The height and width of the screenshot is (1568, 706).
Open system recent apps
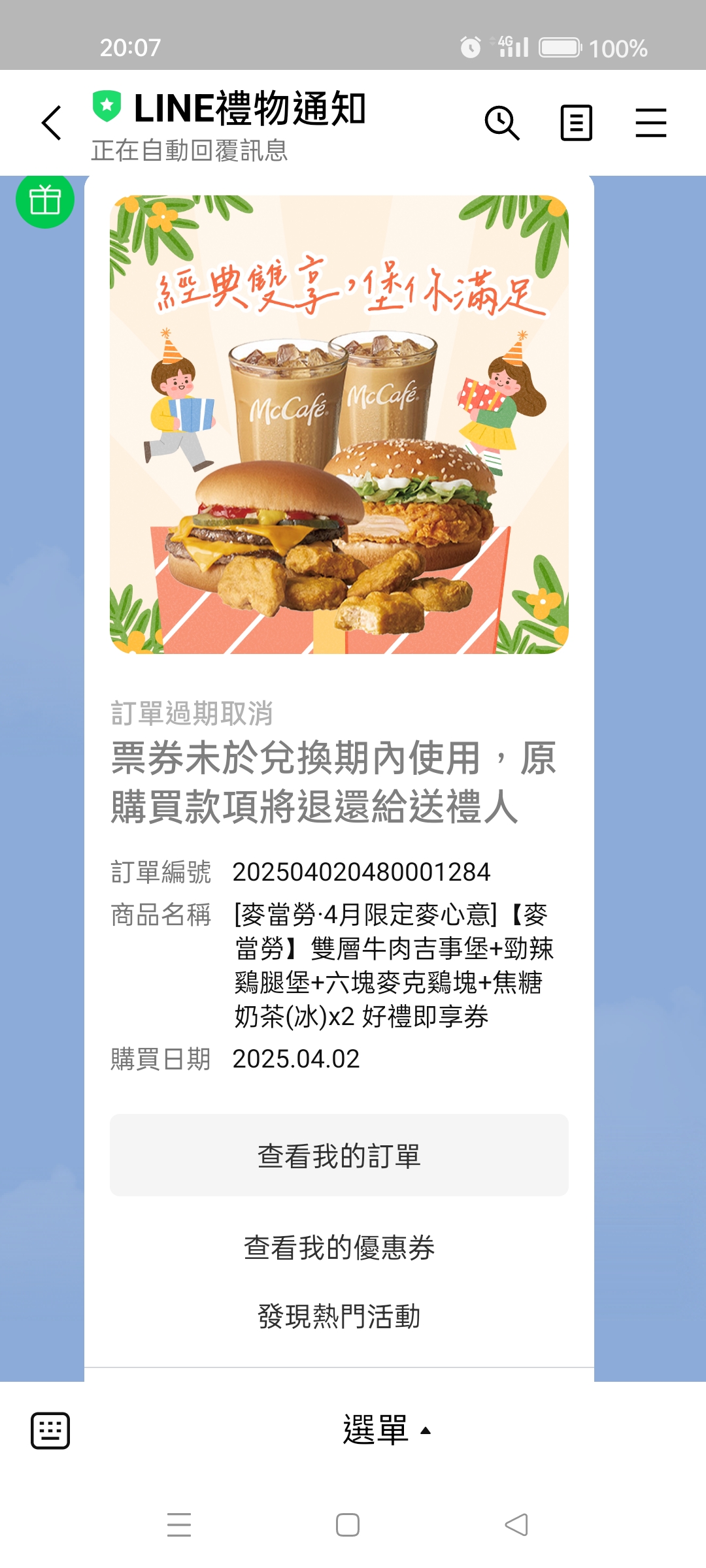pyautogui.click(x=179, y=1525)
